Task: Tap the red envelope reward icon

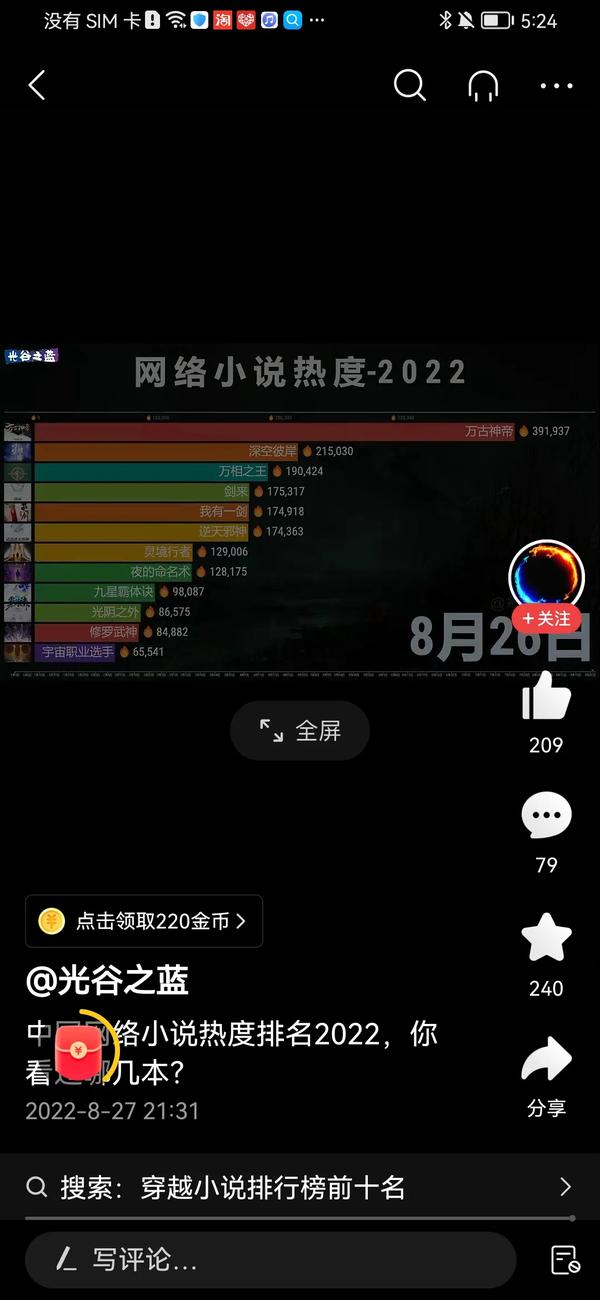Action: [x=78, y=1050]
